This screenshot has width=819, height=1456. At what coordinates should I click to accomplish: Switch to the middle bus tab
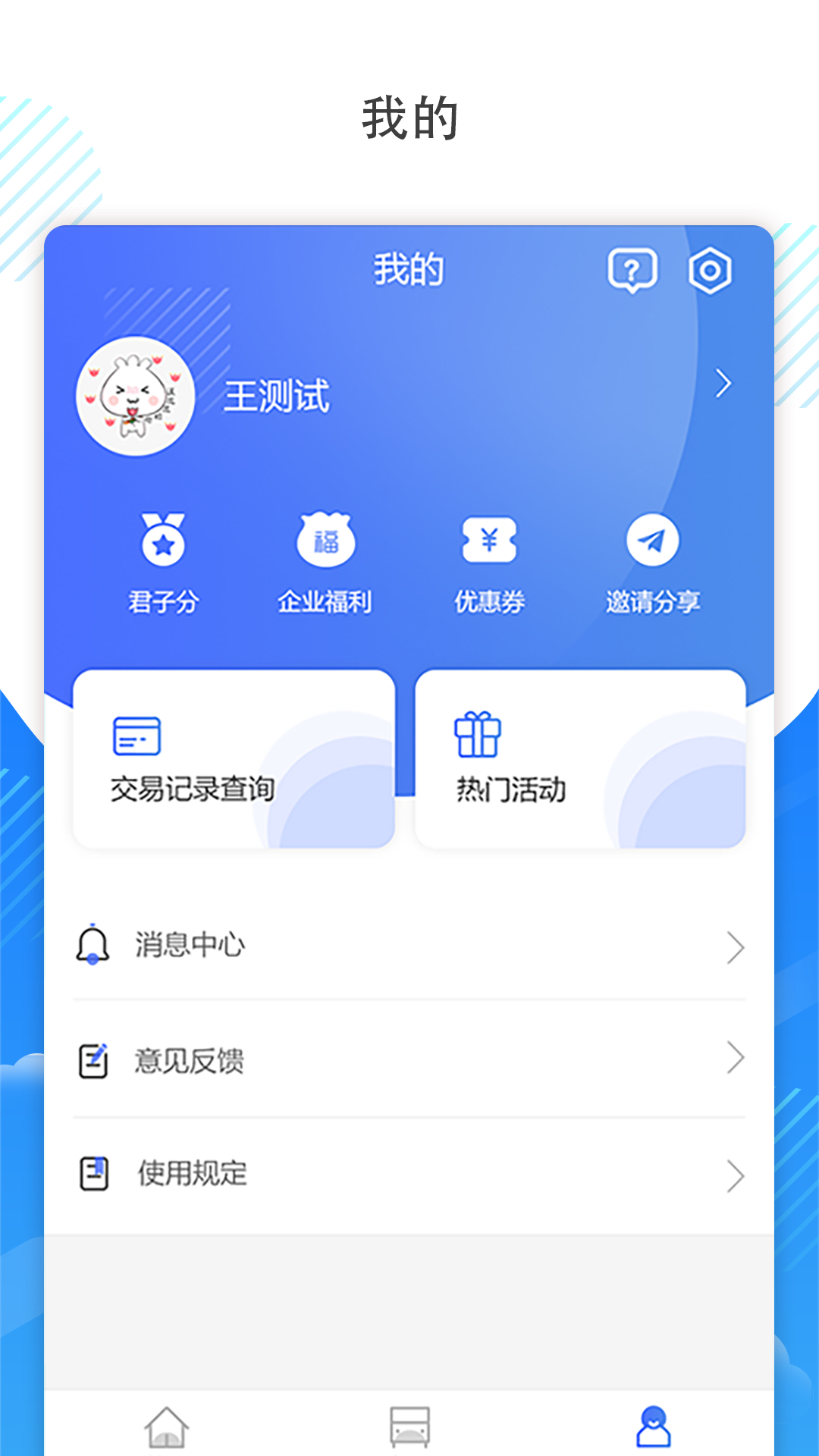point(409,1424)
